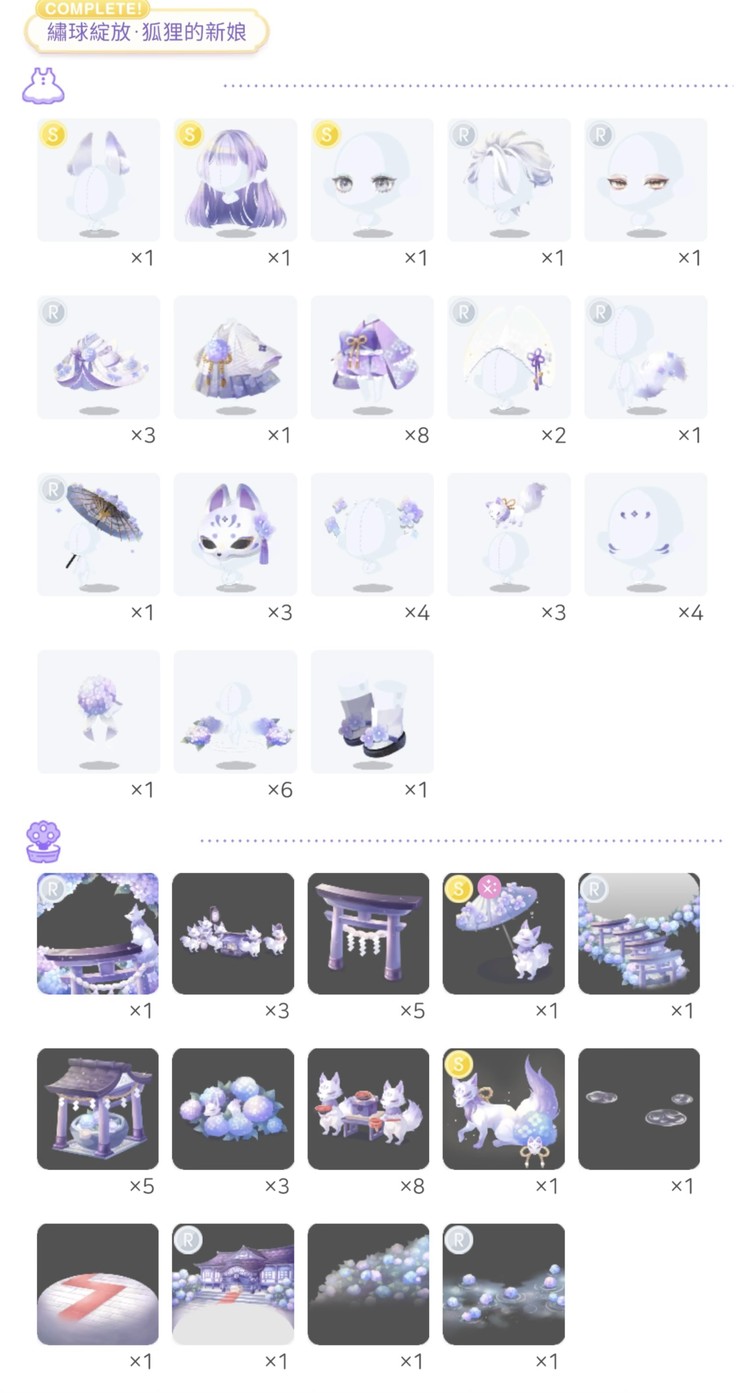Image resolution: width=750 pixels, height=1393 pixels.
Task: Select the white fox mask item
Action: tap(235, 534)
